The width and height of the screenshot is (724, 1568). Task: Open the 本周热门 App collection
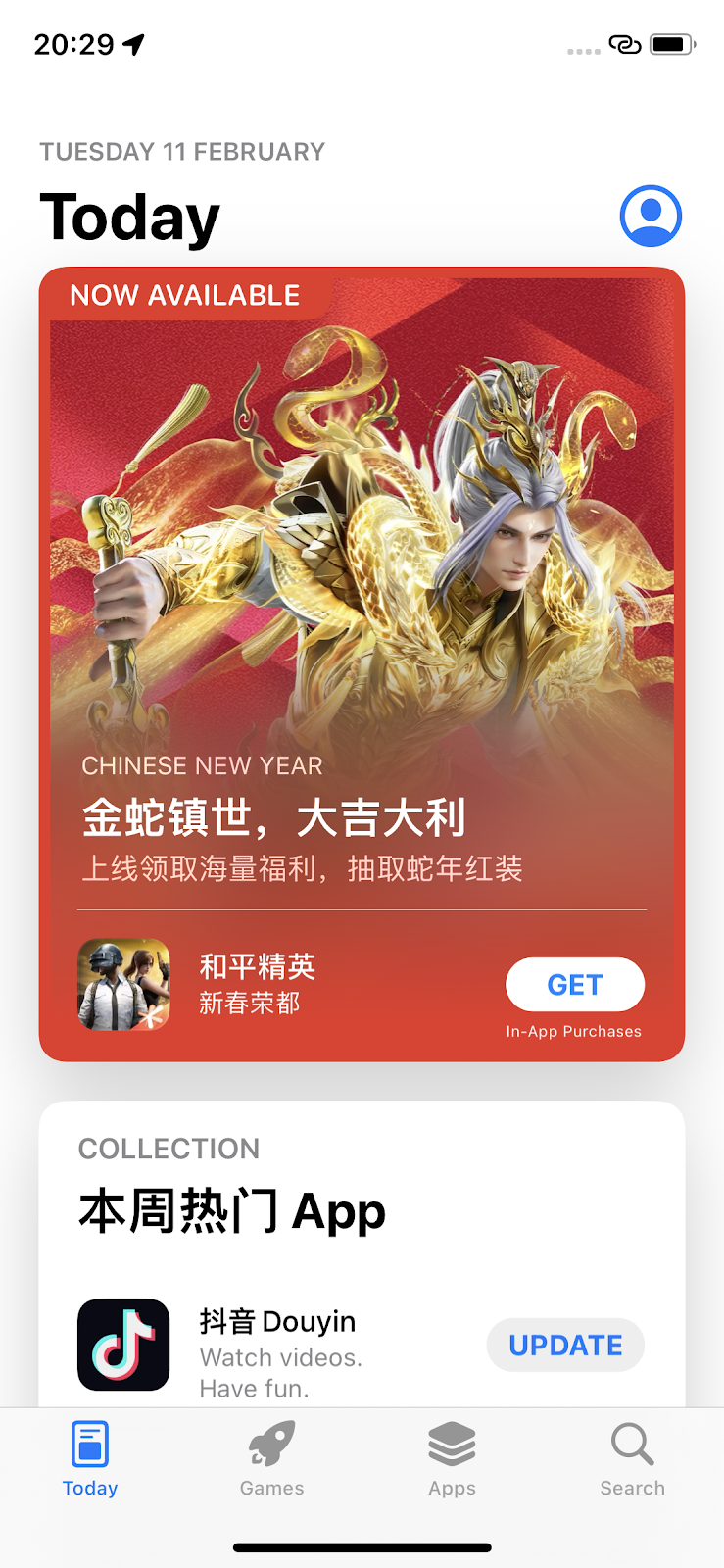click(232, 1211)
